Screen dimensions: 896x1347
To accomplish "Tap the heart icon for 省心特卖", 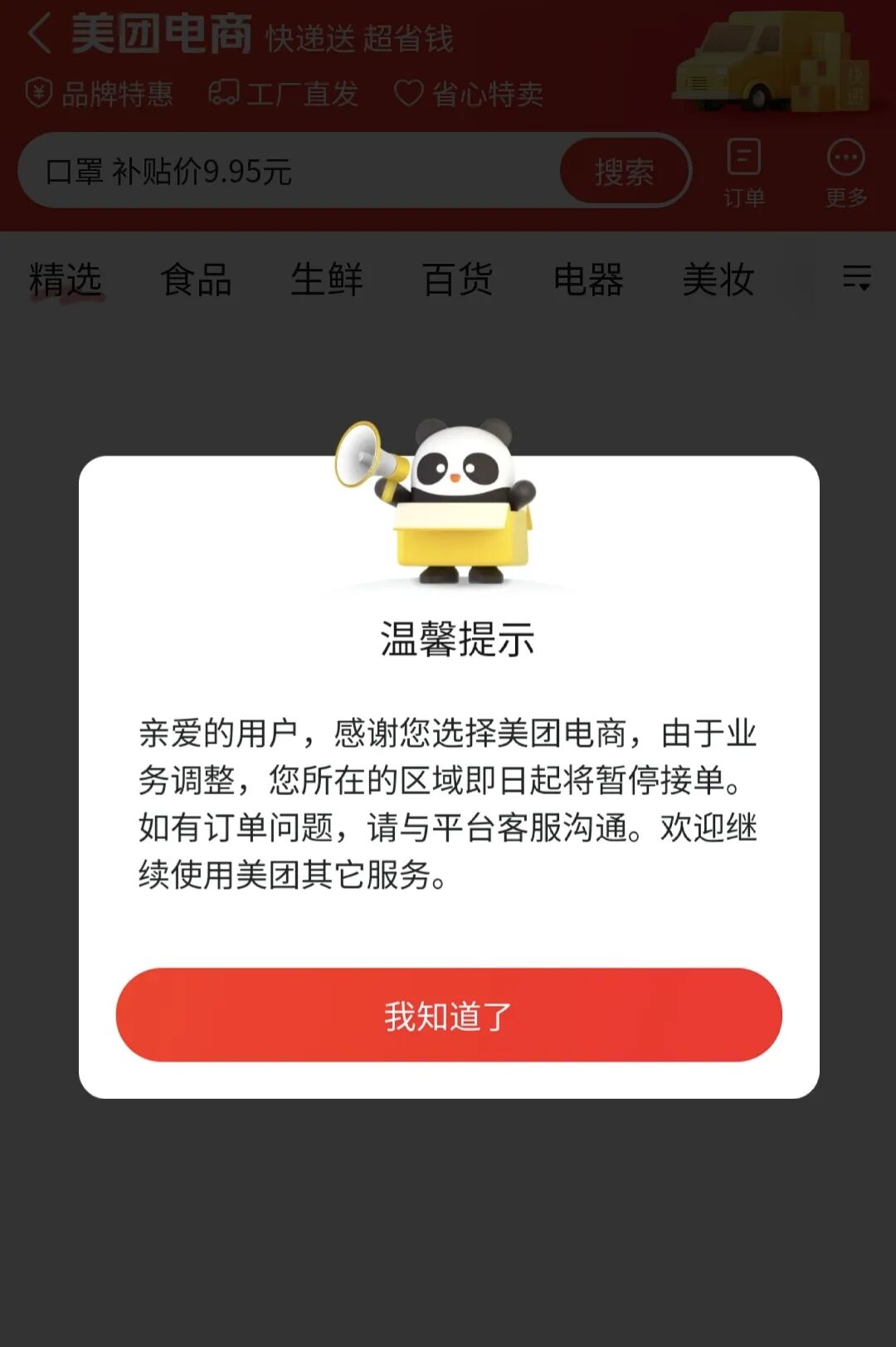I will pyautogui.click(x=407, y=94).
